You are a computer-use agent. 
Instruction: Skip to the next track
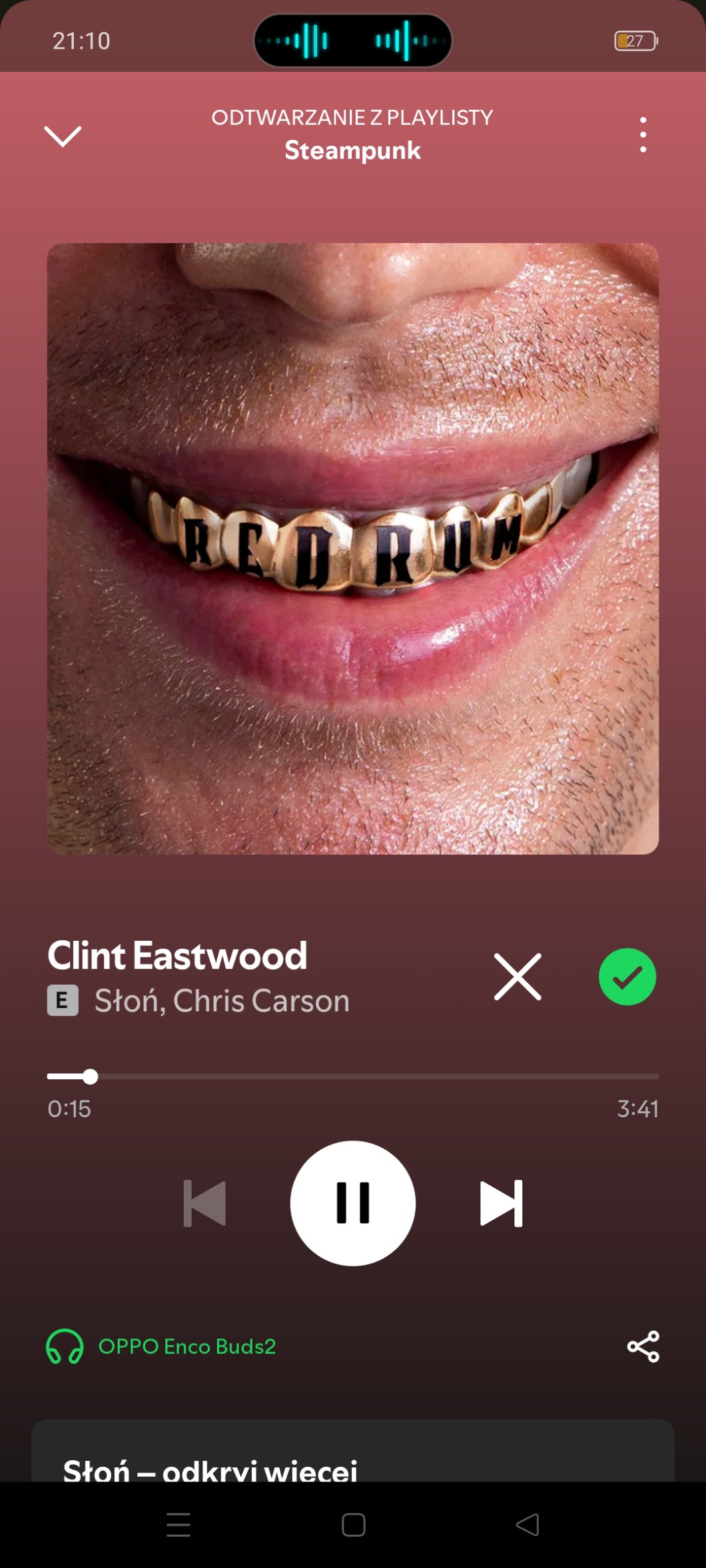pos(502,1203)
